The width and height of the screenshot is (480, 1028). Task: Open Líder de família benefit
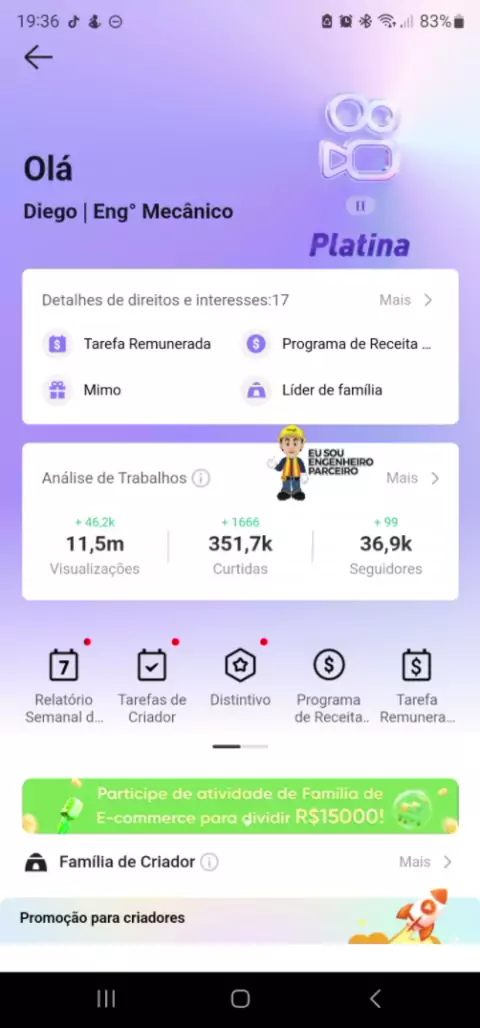312,390
